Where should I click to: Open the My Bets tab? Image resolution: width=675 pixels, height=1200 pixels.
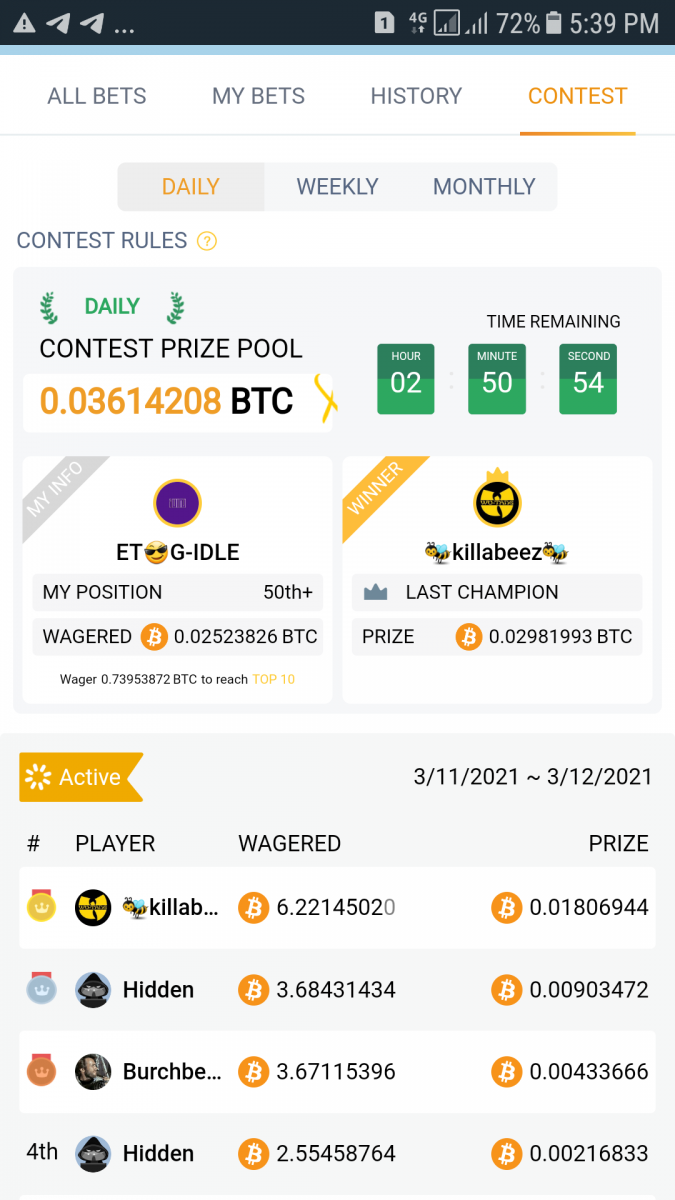(x=258, y=96)
